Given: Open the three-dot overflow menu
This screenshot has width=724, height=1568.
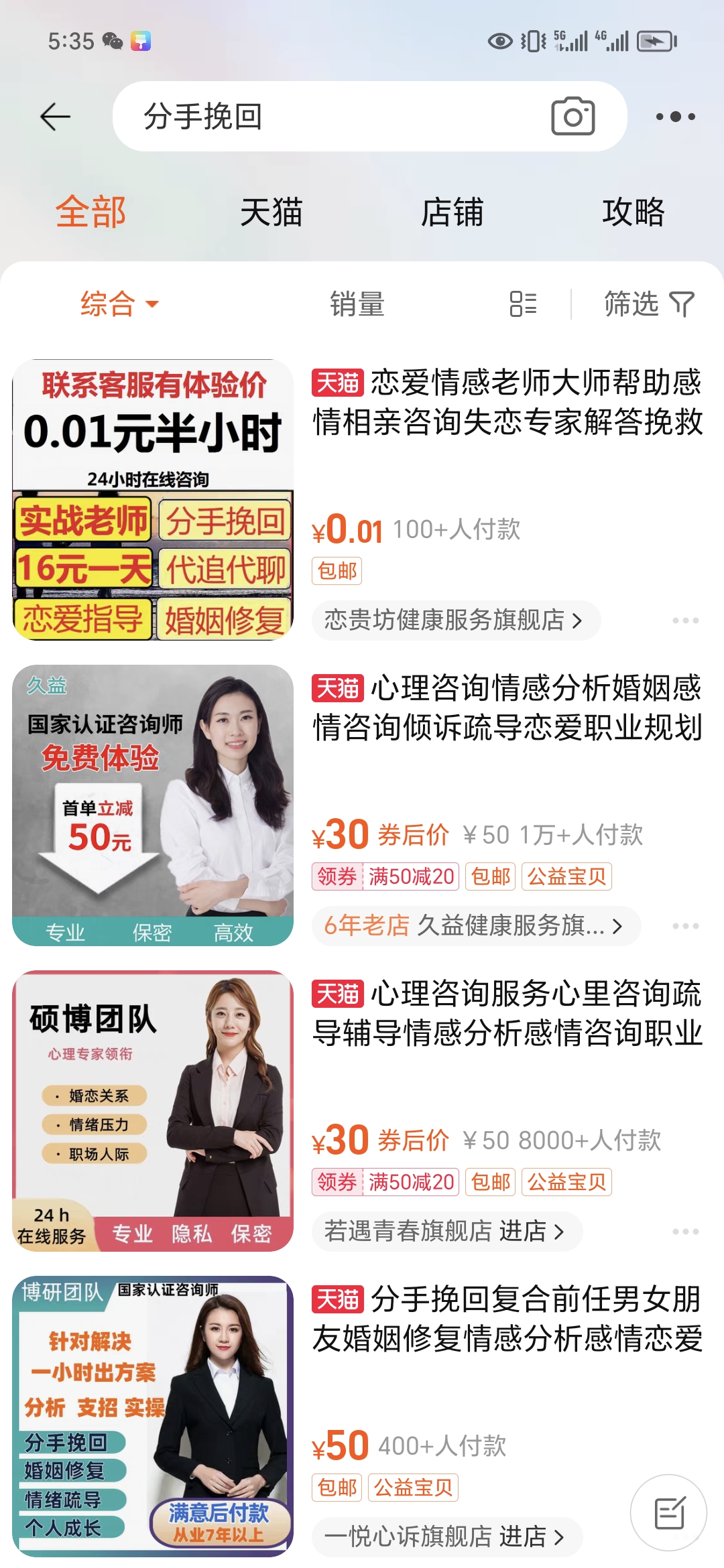Looking at the screenshot, I should click(675, 117).
